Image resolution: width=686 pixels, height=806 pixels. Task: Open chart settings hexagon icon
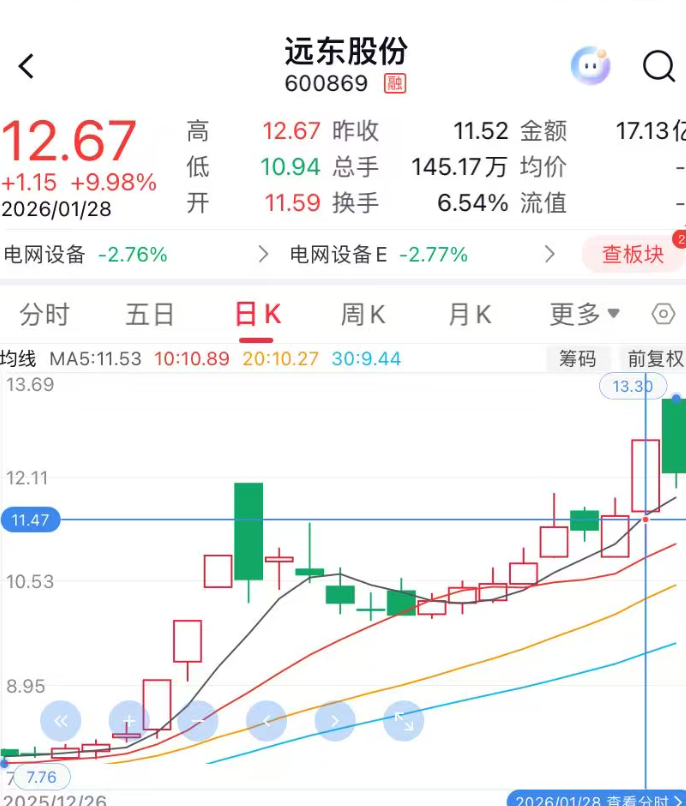click(663, 315)
